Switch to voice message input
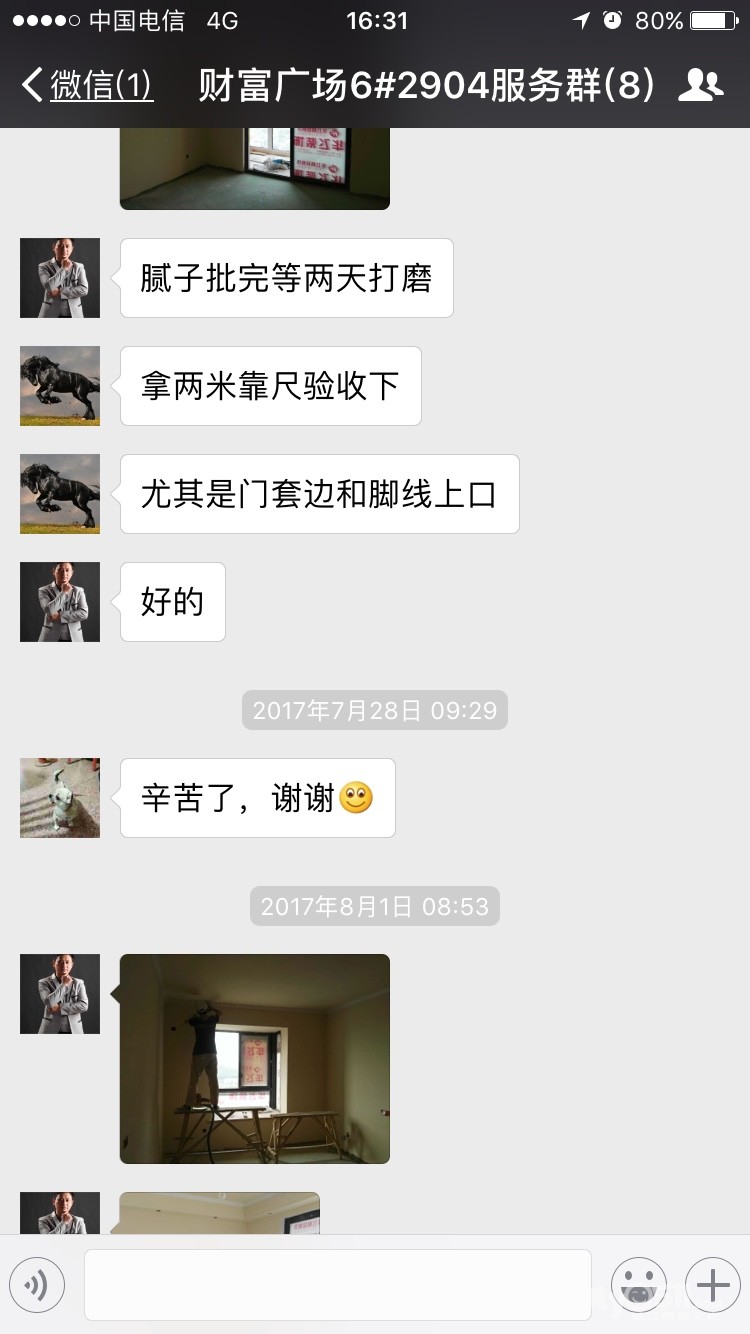This screenshot has height=1334, width=750. coord(37,1285)
